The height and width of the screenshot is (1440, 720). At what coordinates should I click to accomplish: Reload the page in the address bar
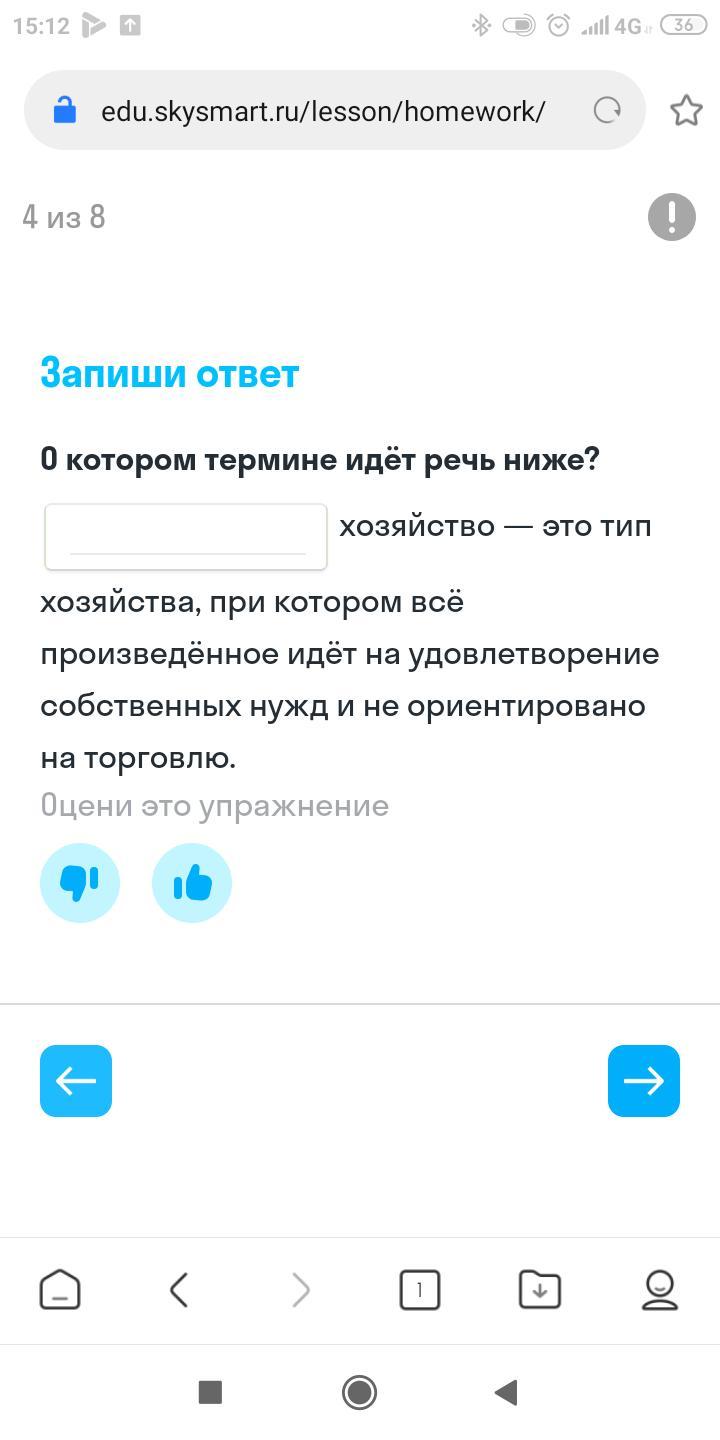click(x=607, y=110)
